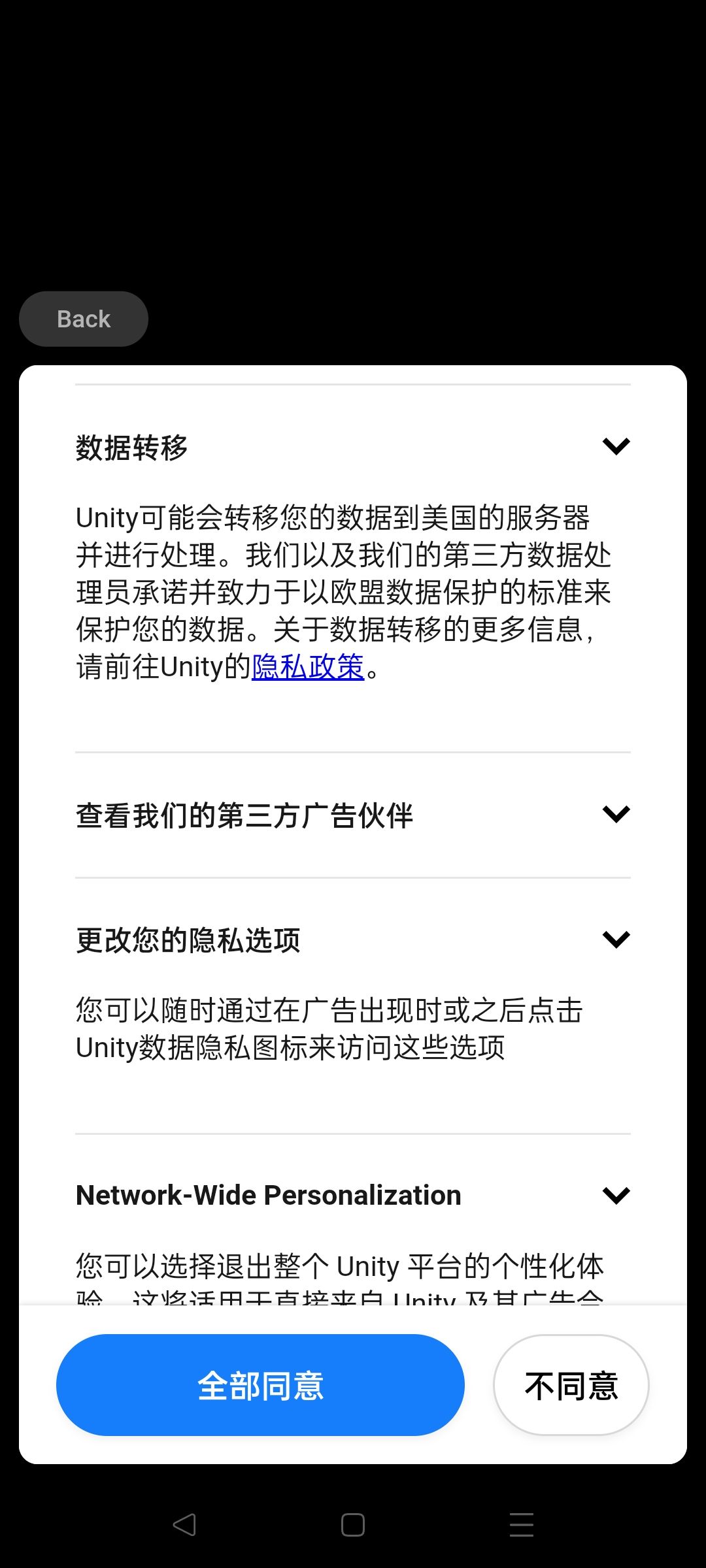The width and height of the screenshot is (706, 1568).
Task: Tap the 查看我们的第三方广告伙伴 heading text
Action: click(x=244, y=815)
